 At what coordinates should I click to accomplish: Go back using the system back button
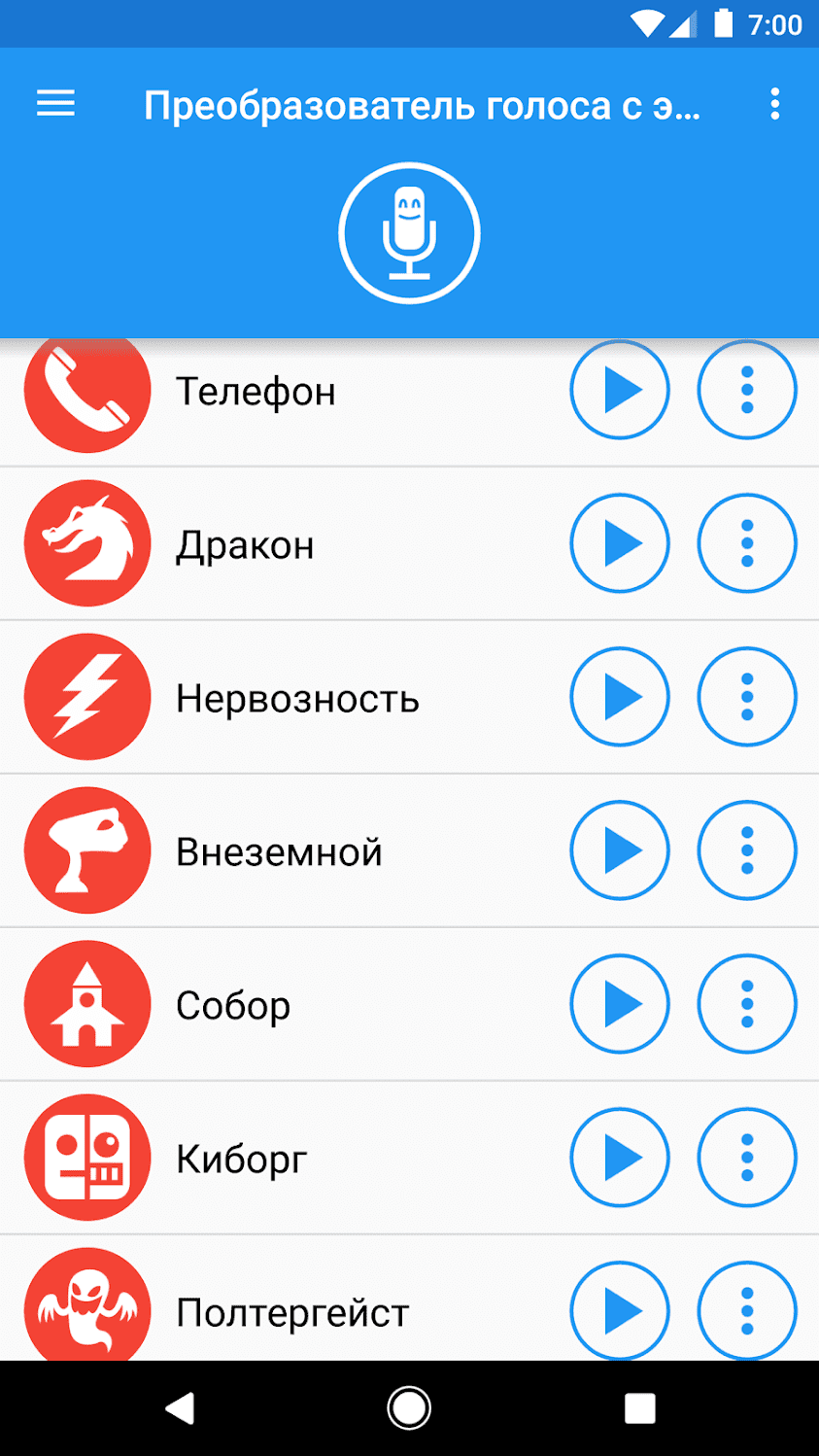tap(180, 1408)
